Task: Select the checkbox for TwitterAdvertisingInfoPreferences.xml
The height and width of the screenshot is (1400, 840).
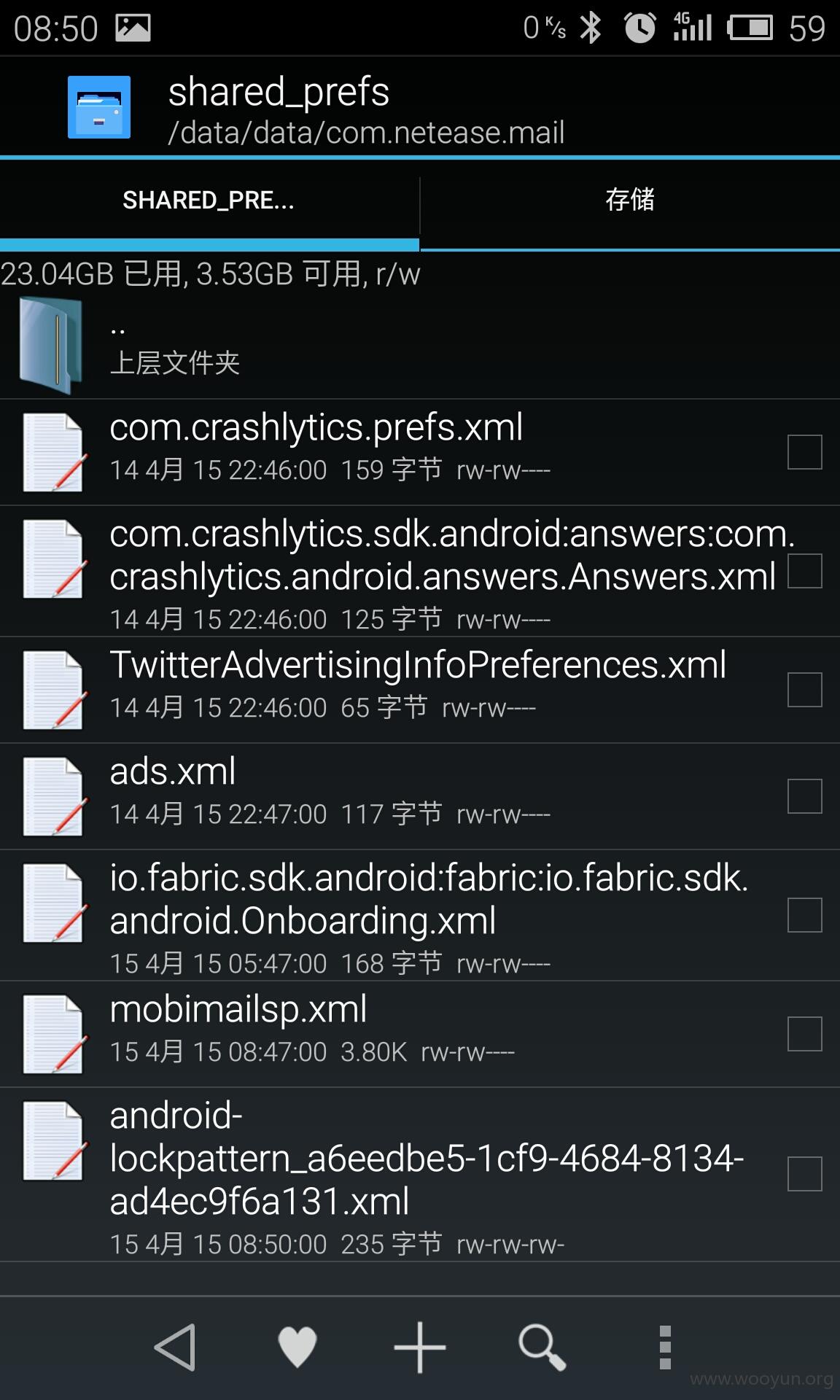Action: pos(804,690)
